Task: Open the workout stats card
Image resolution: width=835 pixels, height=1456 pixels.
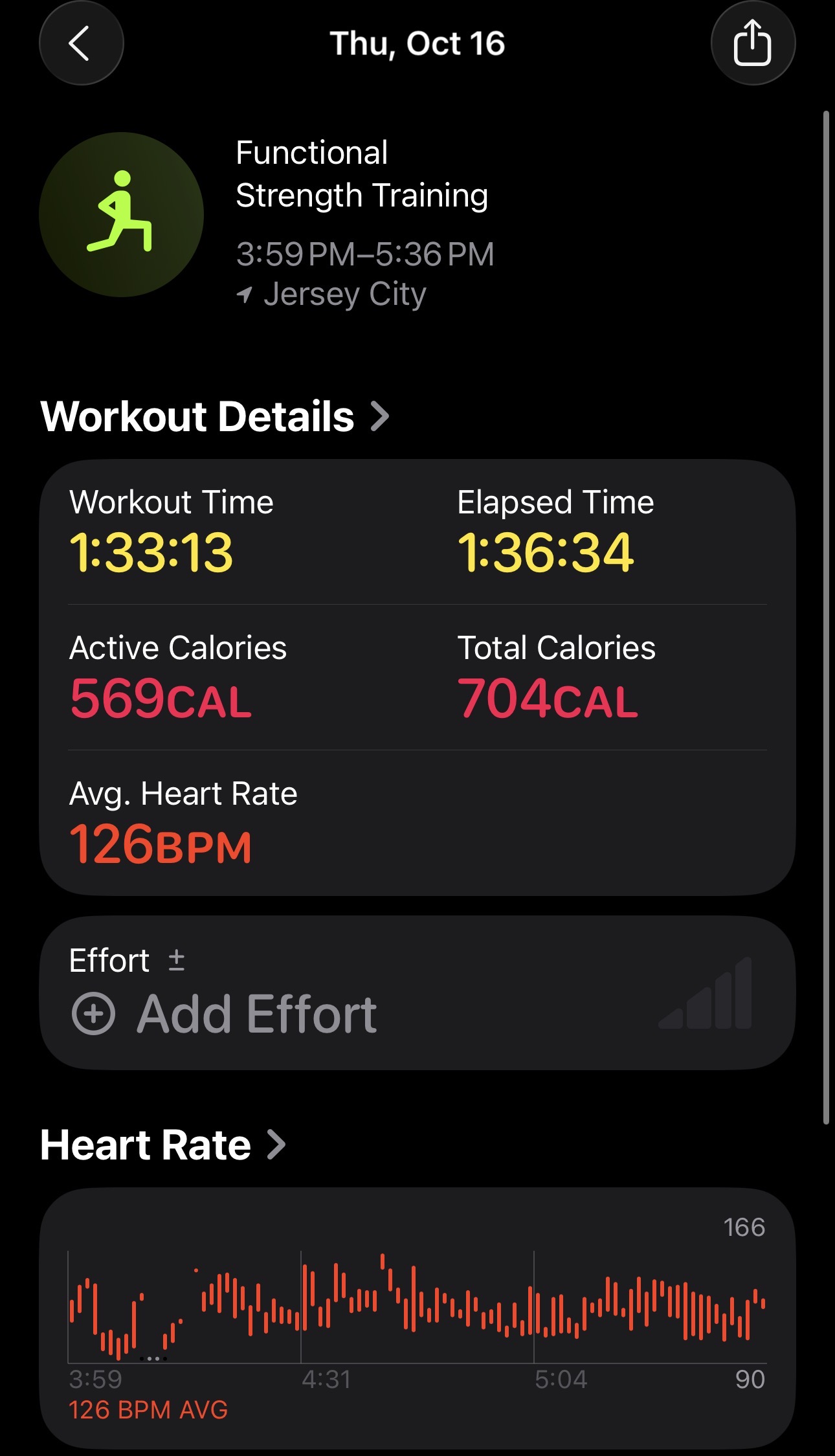Action: 417,677
